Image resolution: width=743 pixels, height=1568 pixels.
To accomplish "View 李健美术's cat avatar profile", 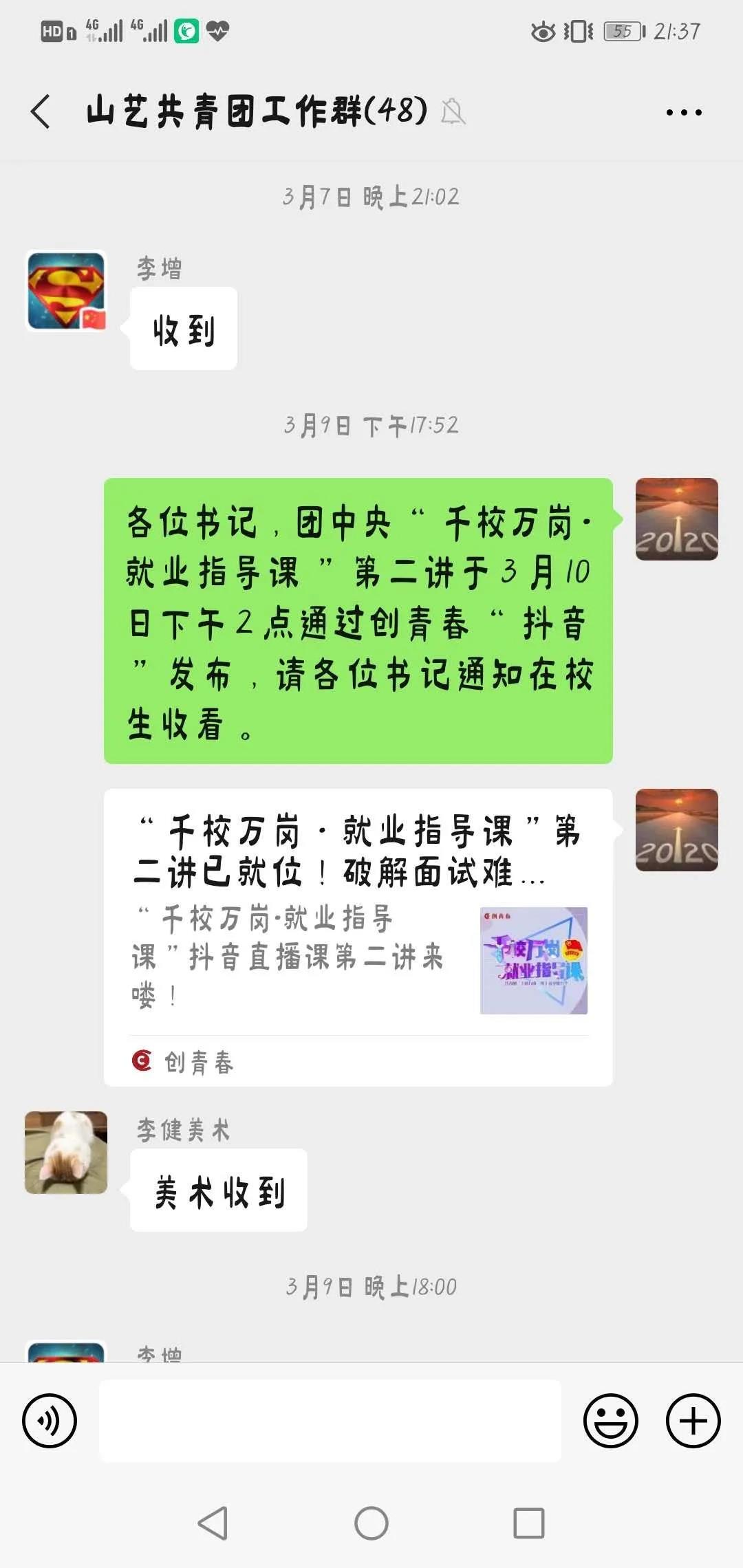I will (x=66, y=1152).
